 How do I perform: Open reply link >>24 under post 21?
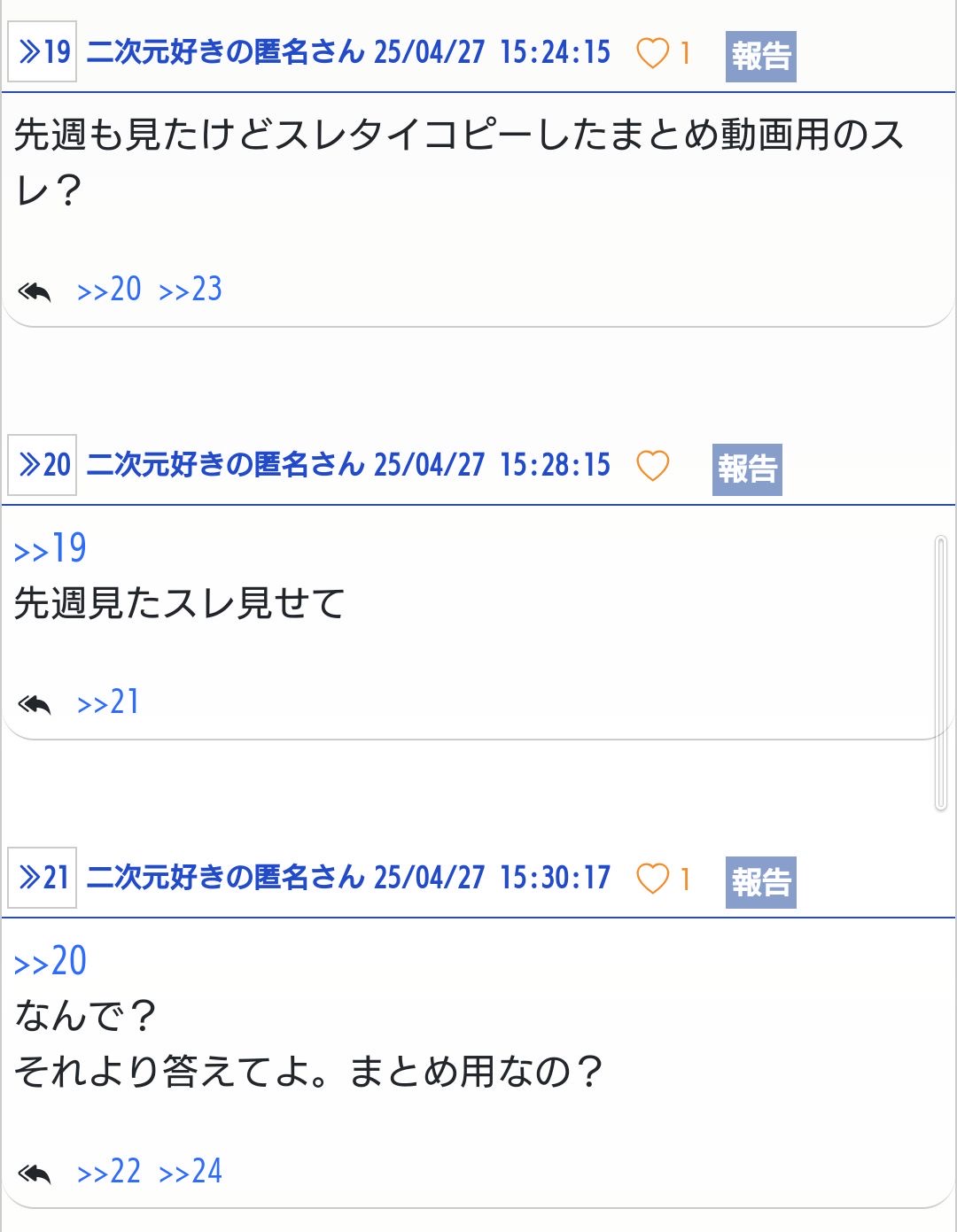point(191,1172)
